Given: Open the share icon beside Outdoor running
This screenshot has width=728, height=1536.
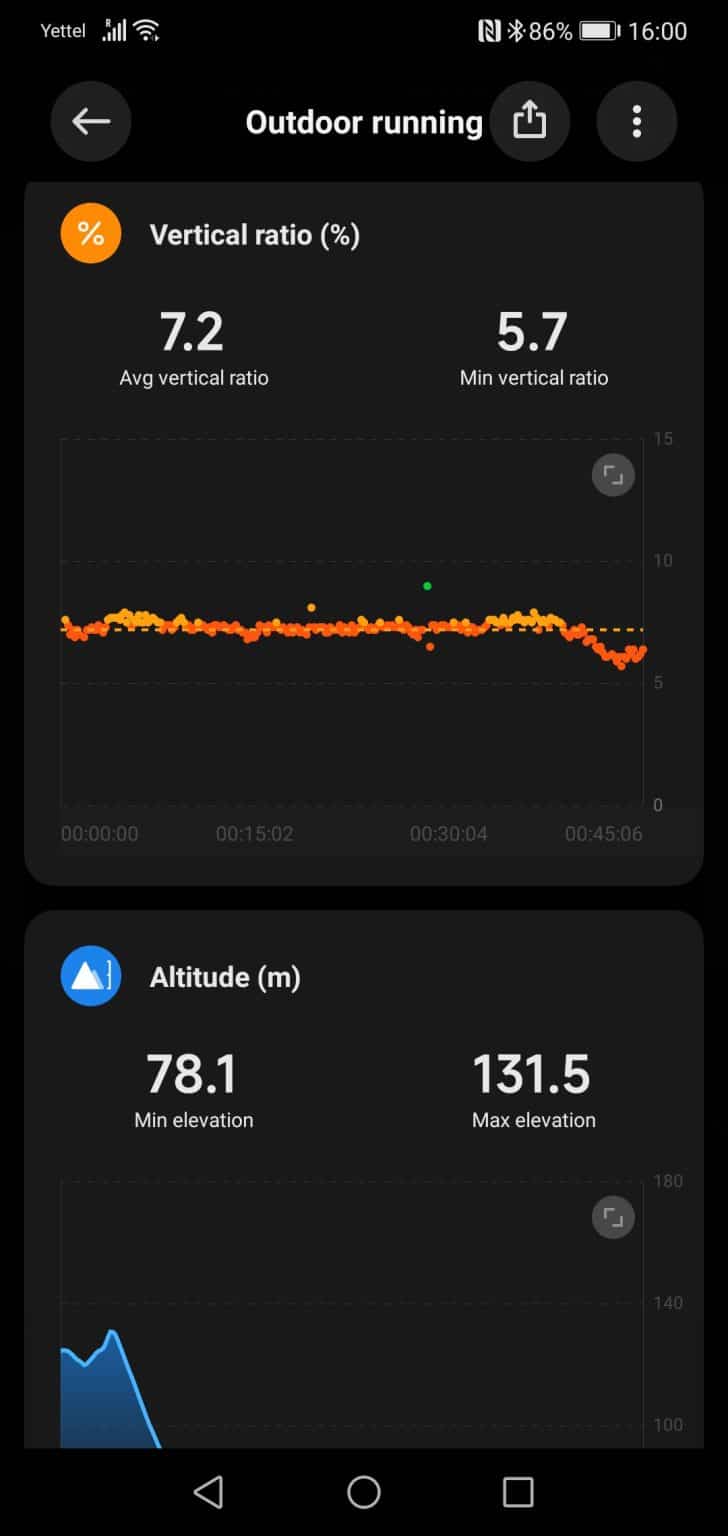Looking at the screenshot, I should [530, 120].
